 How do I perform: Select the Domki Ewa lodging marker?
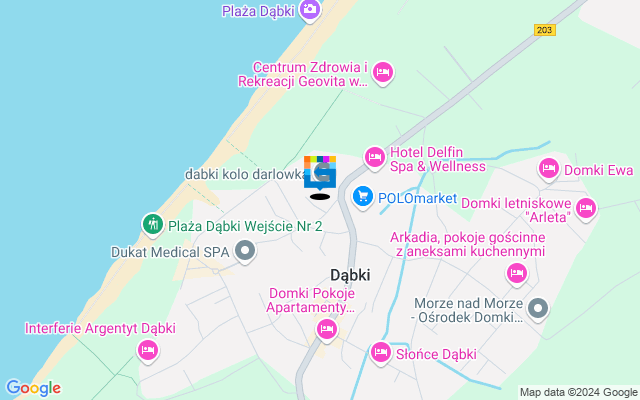pyautogui.click(x=548, y=168)
